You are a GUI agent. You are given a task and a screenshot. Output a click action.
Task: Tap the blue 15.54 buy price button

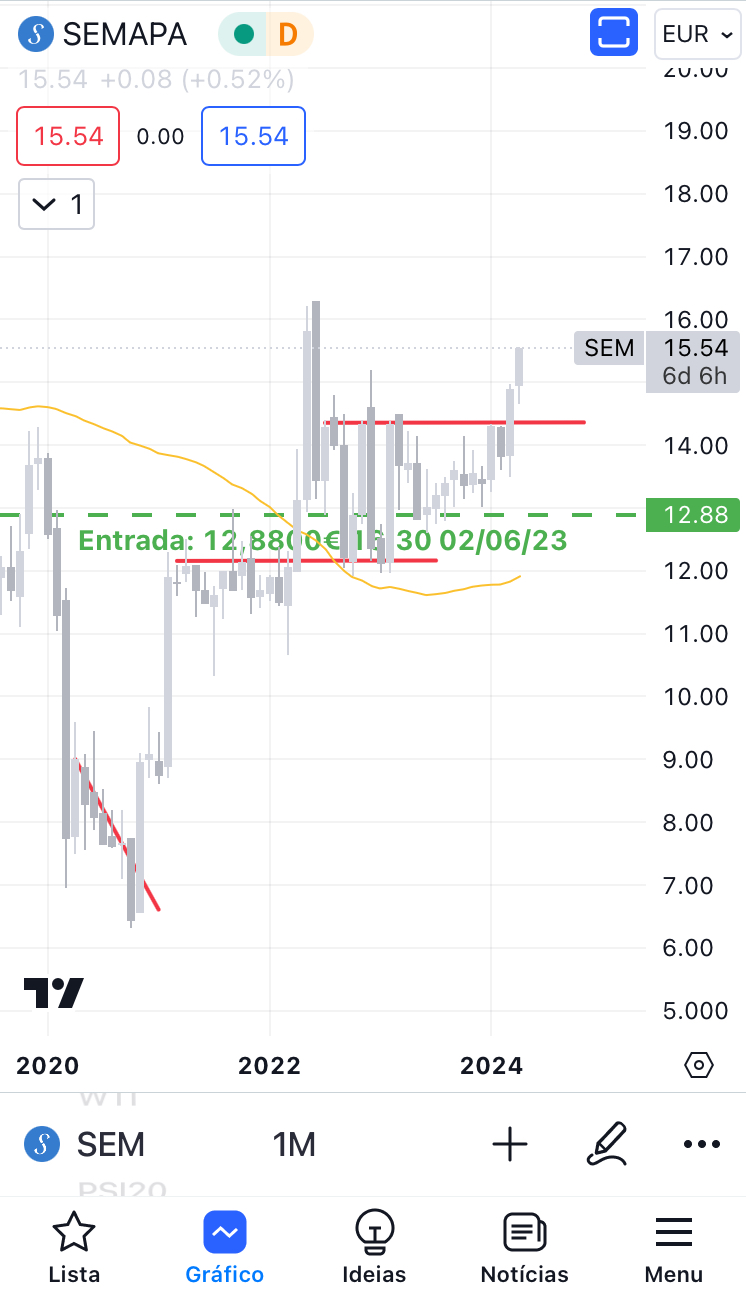pyautogui.click(x=253, y=136)
